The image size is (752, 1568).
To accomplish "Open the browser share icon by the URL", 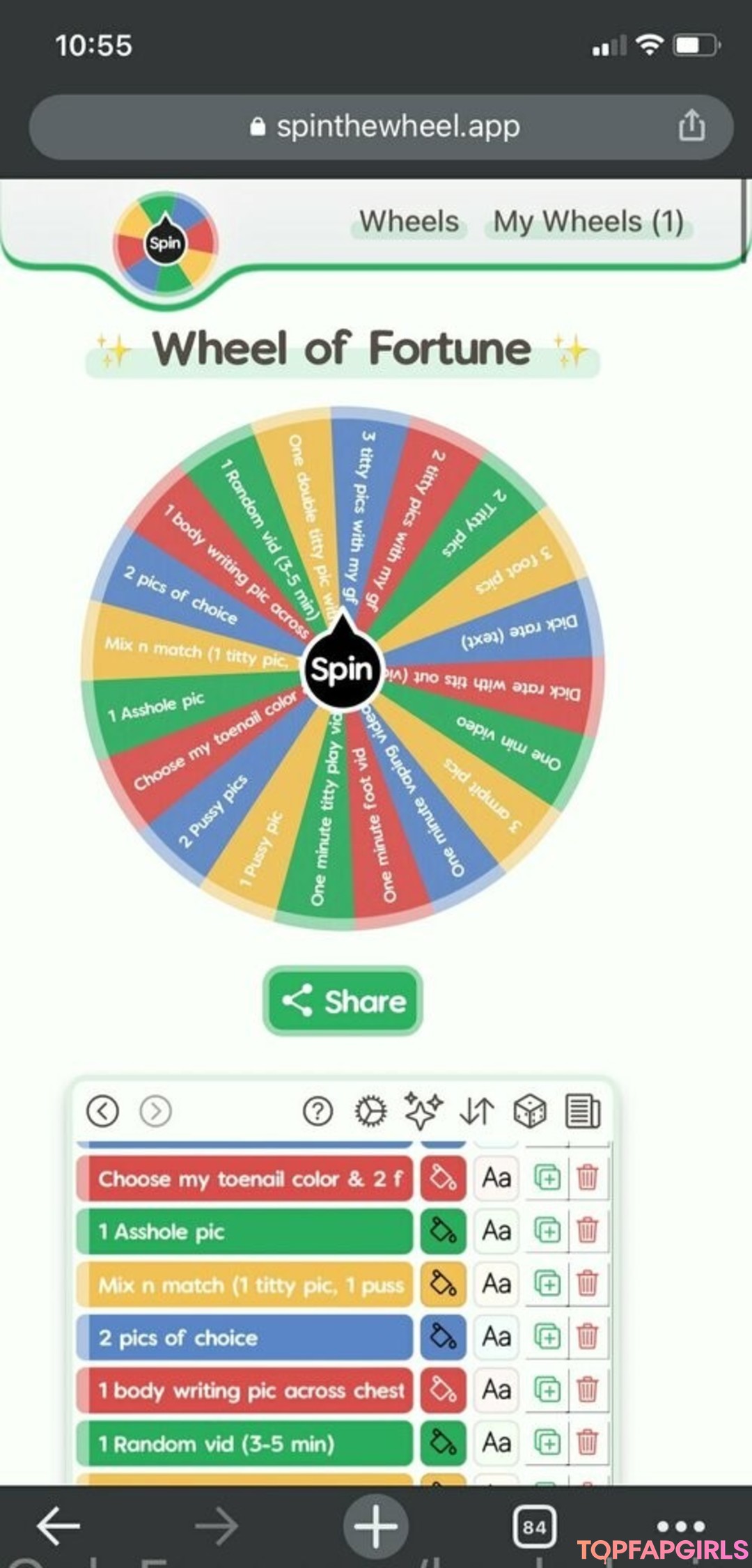I will [691, 126].
